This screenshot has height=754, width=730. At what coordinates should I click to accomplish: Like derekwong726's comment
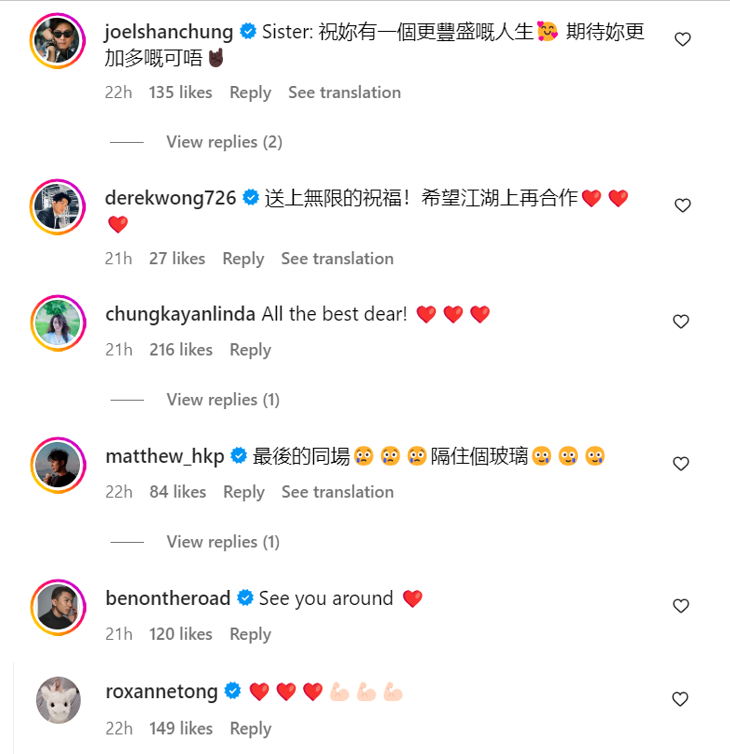(683, 206)
